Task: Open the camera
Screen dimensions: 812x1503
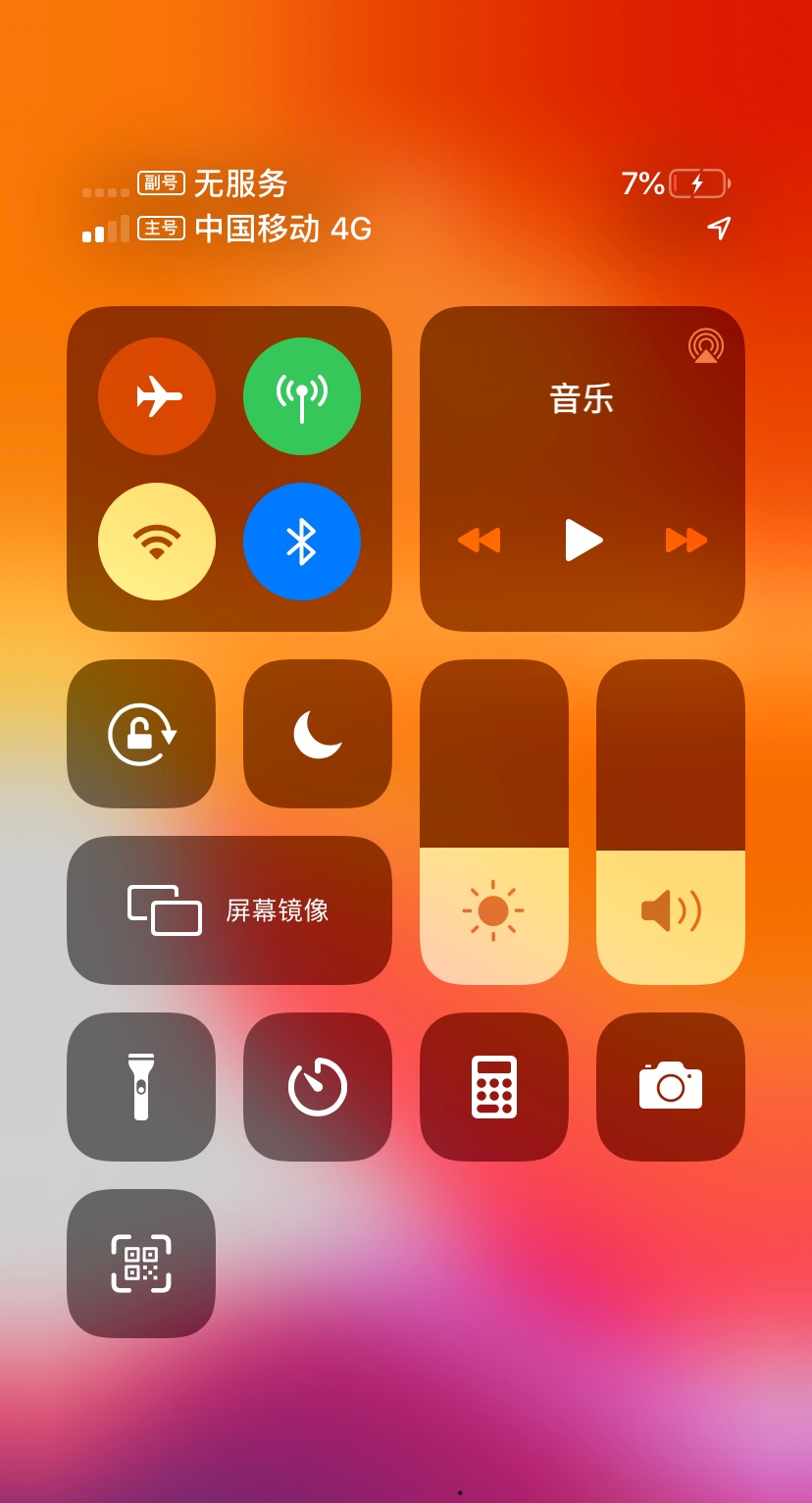Action: pyautogui.click(x=671, y=1087)
